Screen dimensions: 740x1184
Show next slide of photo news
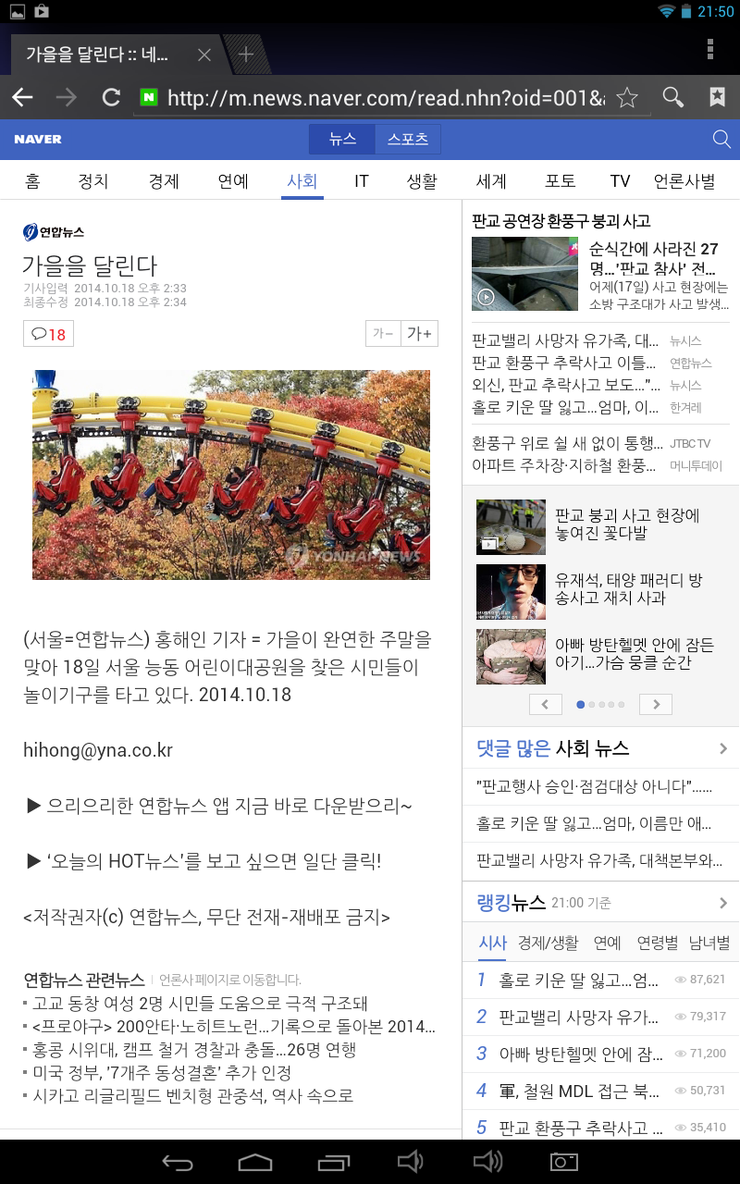(x=655, y=704)
